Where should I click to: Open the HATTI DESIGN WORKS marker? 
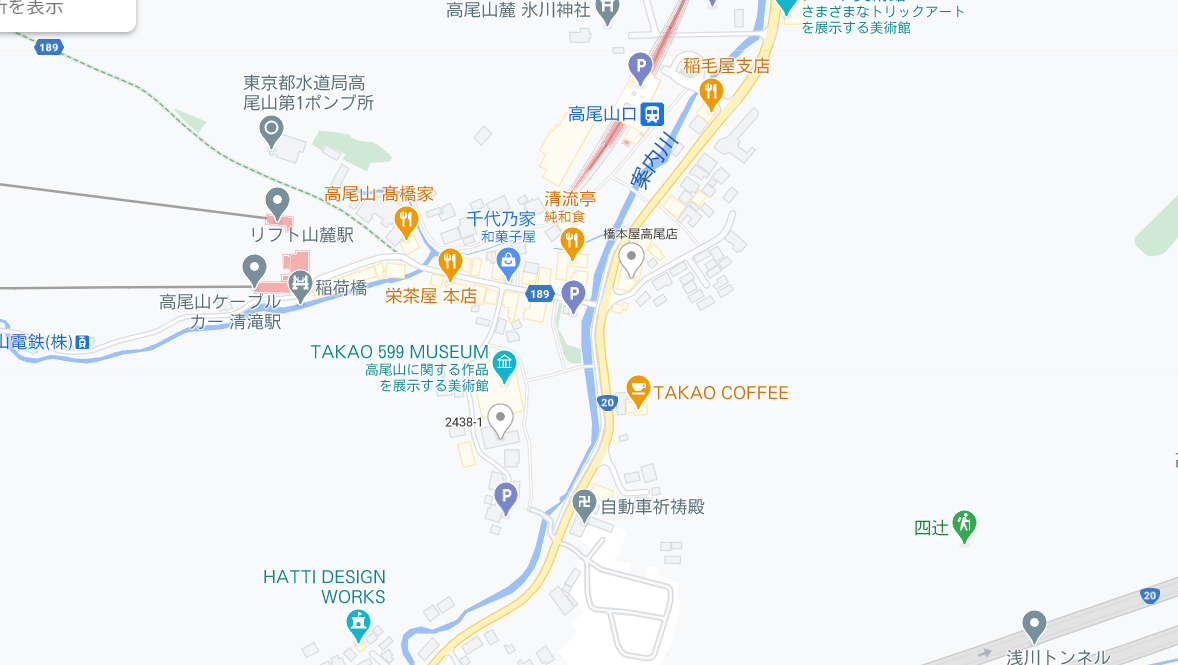[358, 625]
